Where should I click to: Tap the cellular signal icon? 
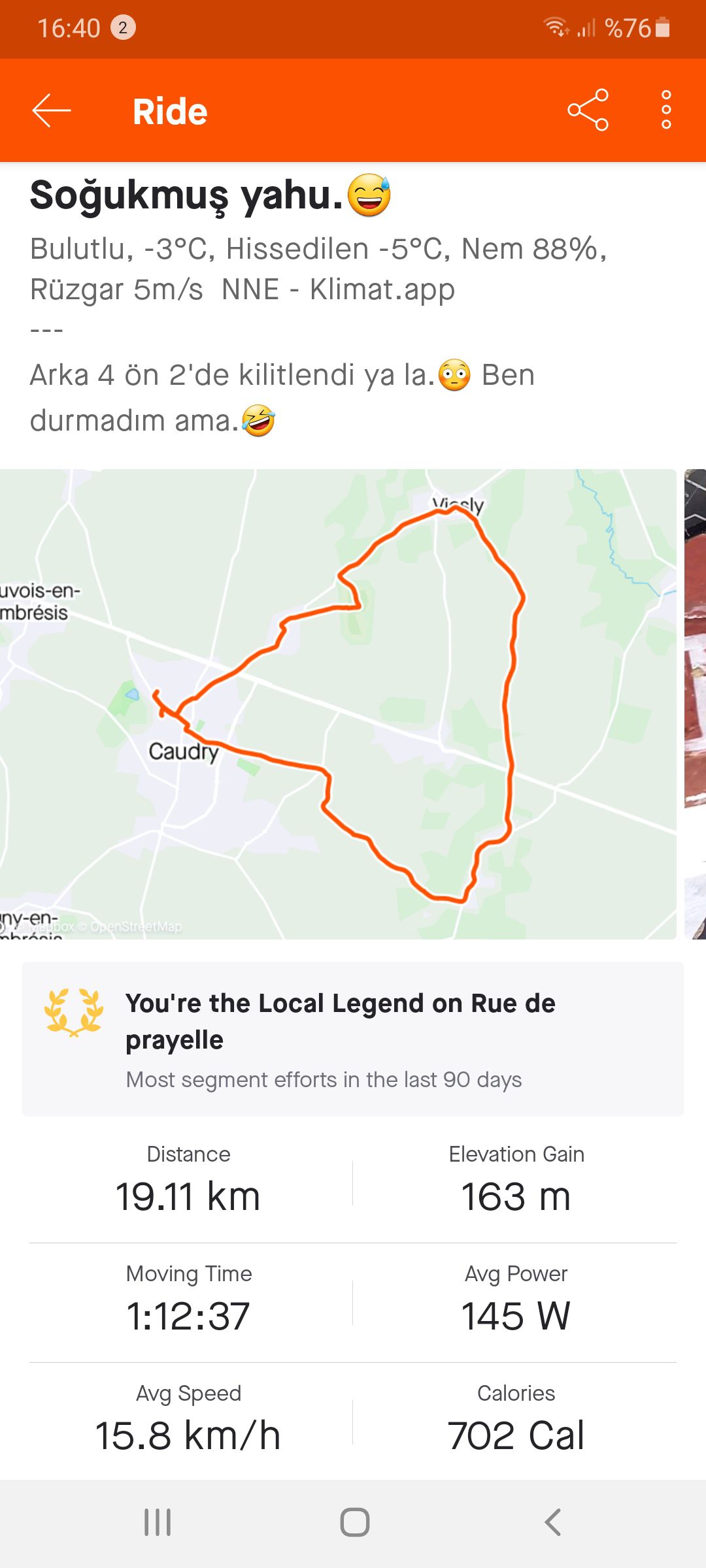point(587,29)
